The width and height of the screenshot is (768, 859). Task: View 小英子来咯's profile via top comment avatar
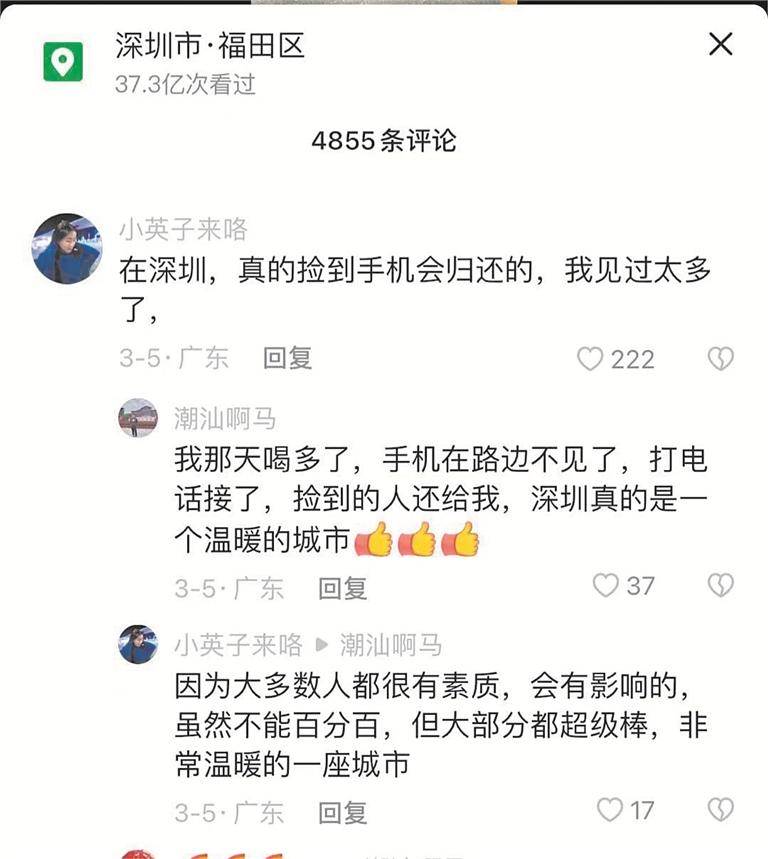pos(67,248)
